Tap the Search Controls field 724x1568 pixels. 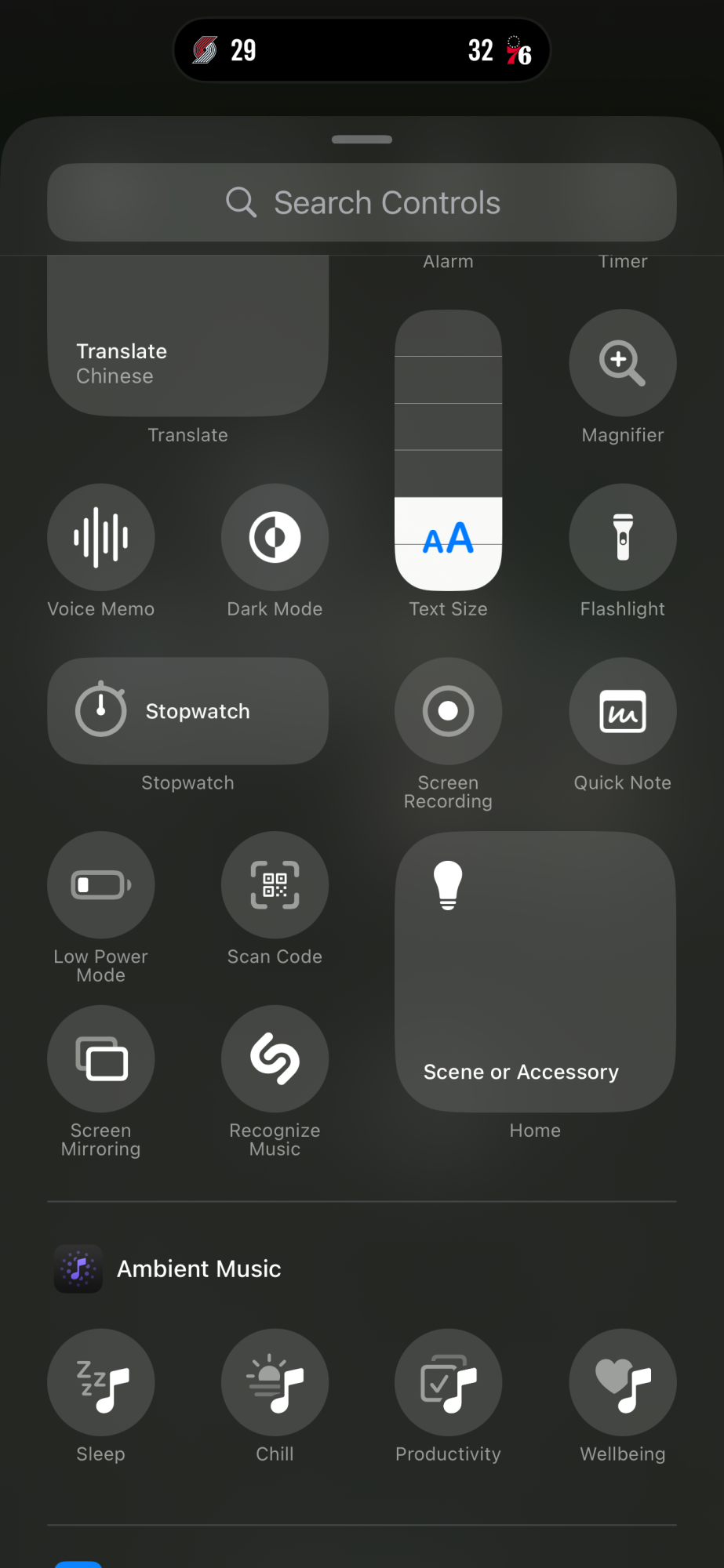[362, 202]
